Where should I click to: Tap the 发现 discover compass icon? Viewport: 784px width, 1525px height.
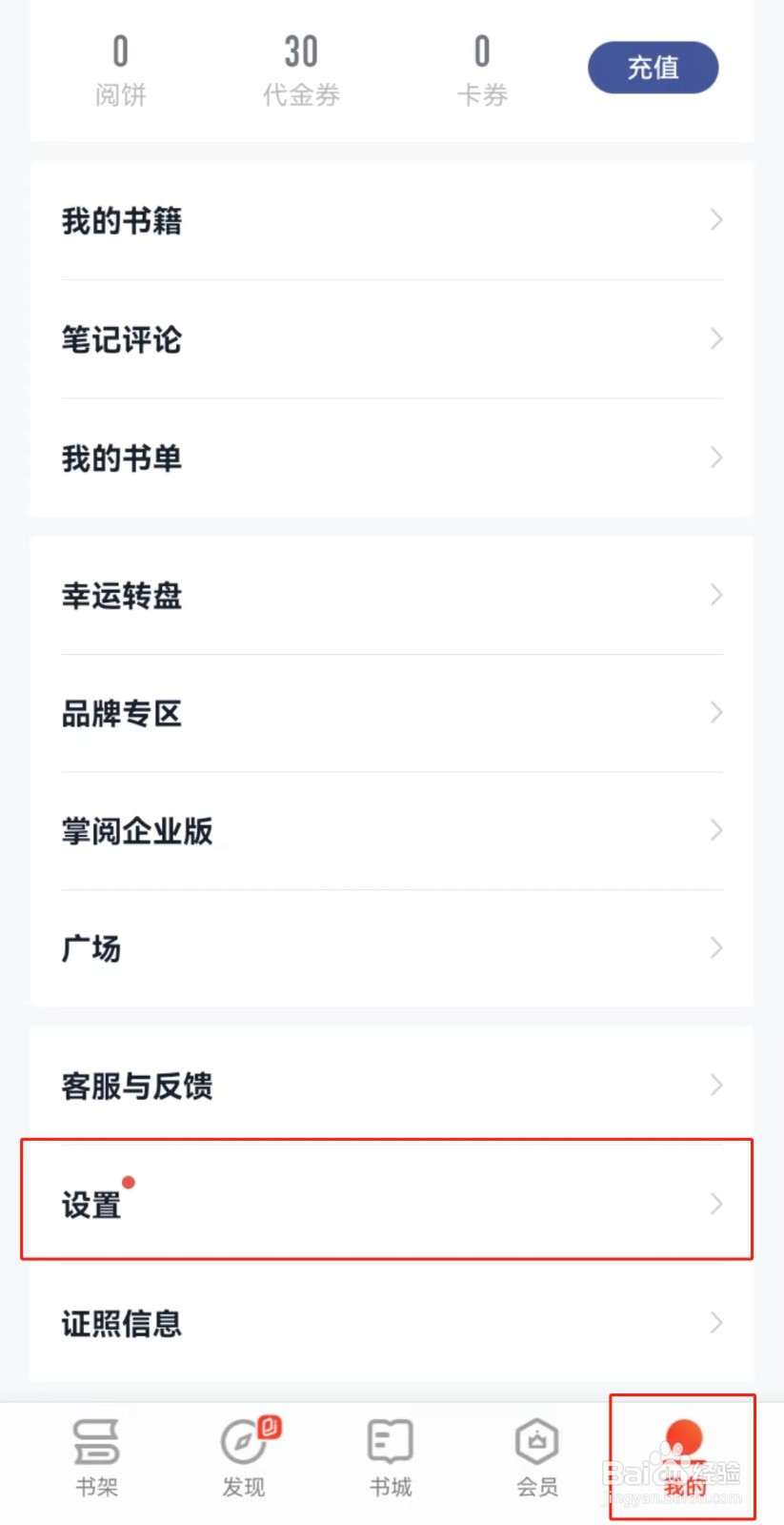coord(241,1442)
